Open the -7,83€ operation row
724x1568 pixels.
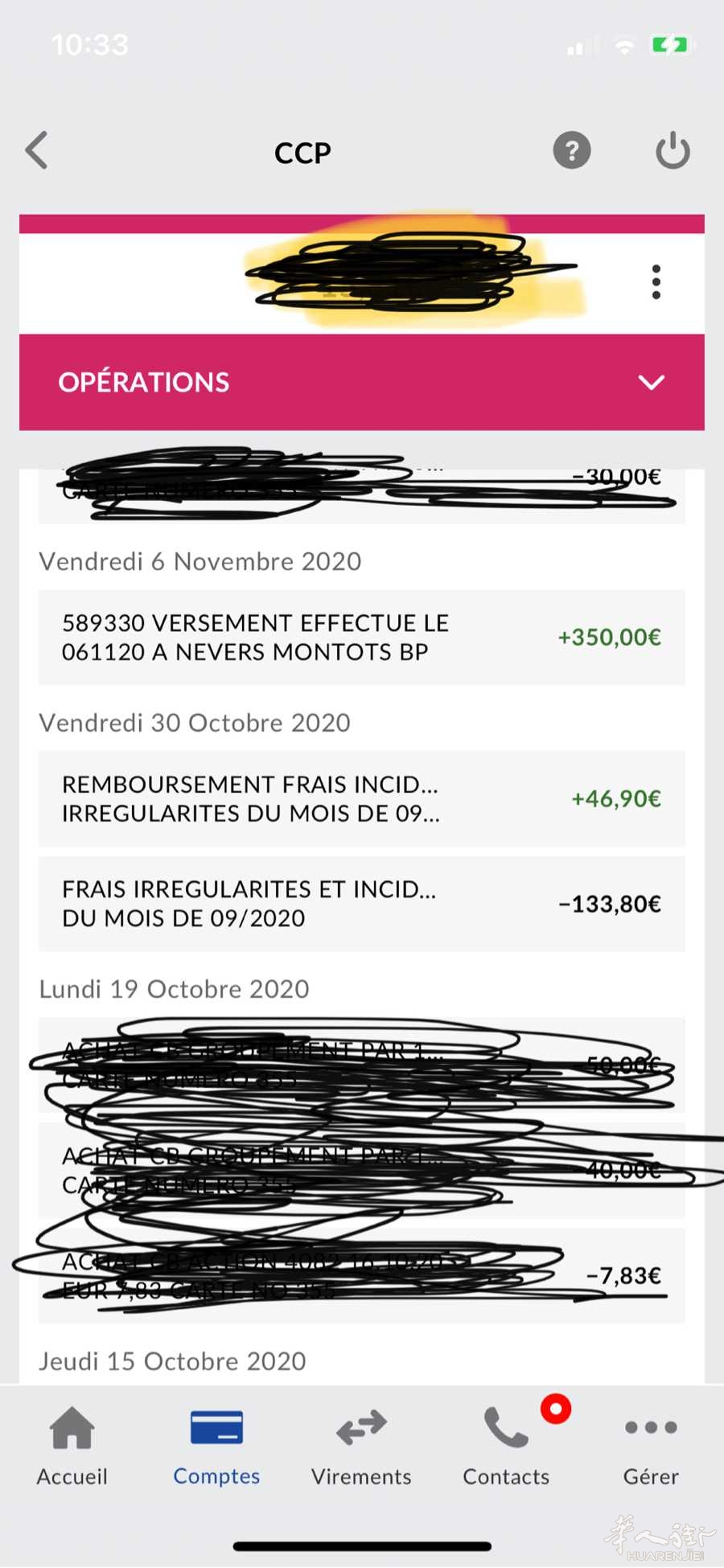click(362, 1275)
